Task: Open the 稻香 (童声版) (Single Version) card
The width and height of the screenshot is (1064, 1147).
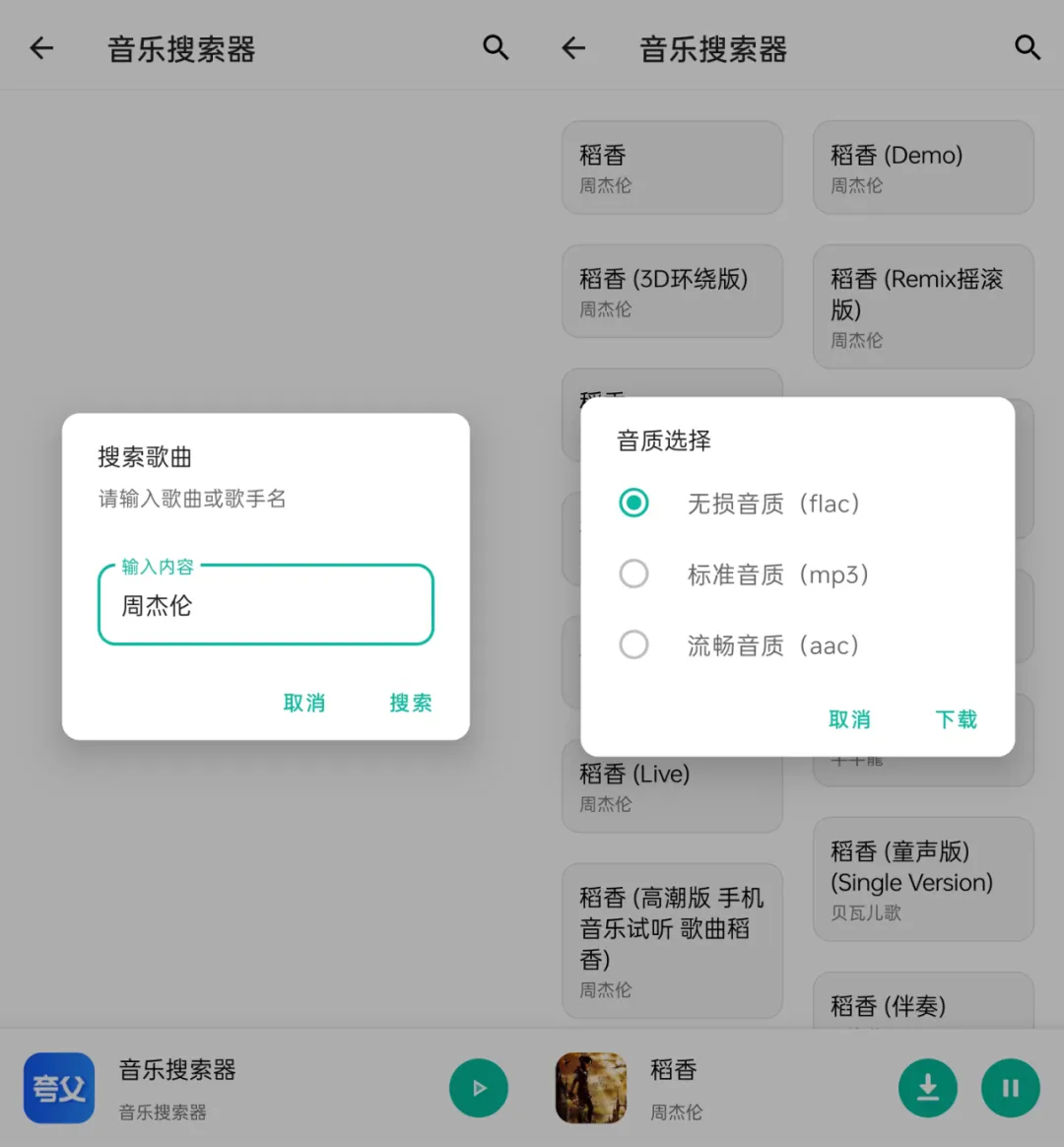Action: point(923,879)
